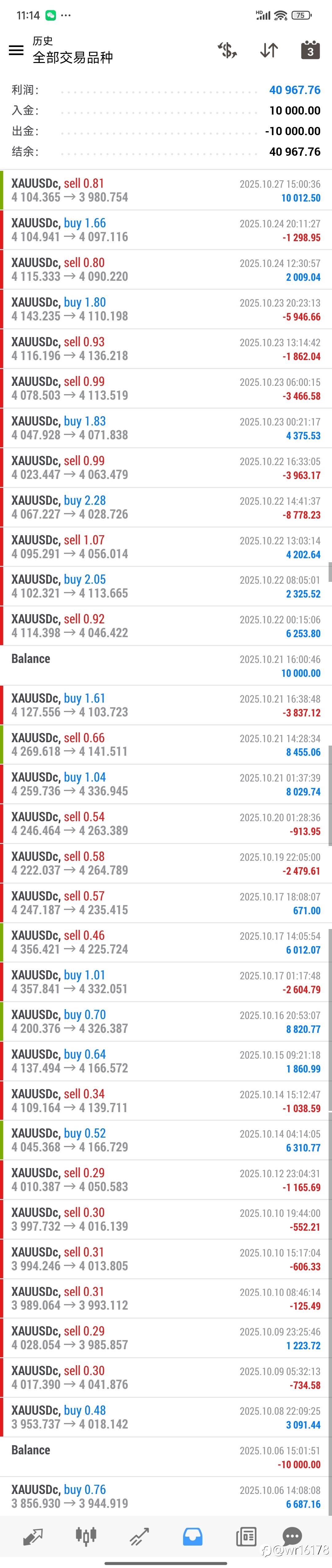Tap the currency symbol filter icon
The width and height of the screenshot is (332, 1568).
coord(227,50)
